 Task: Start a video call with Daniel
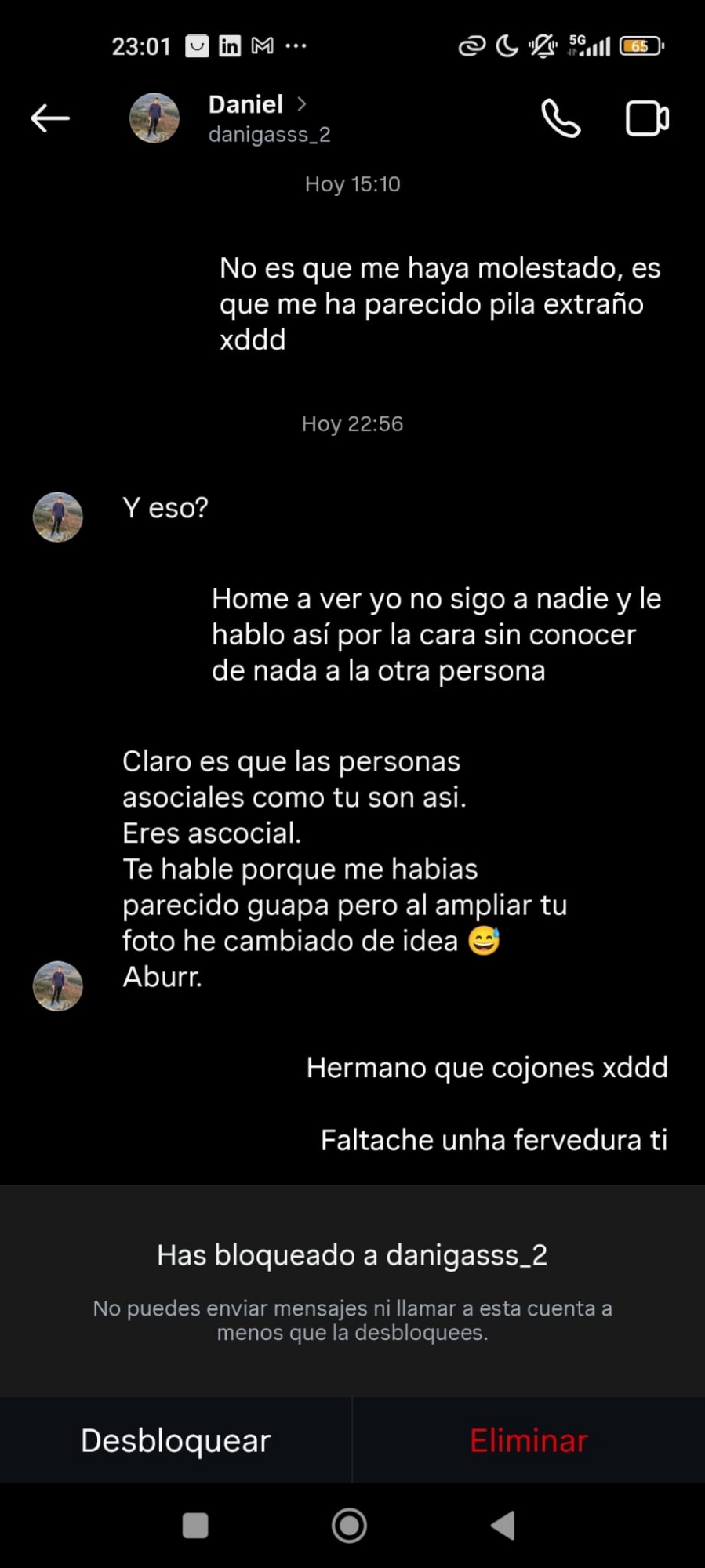click(x=647, y=118)
